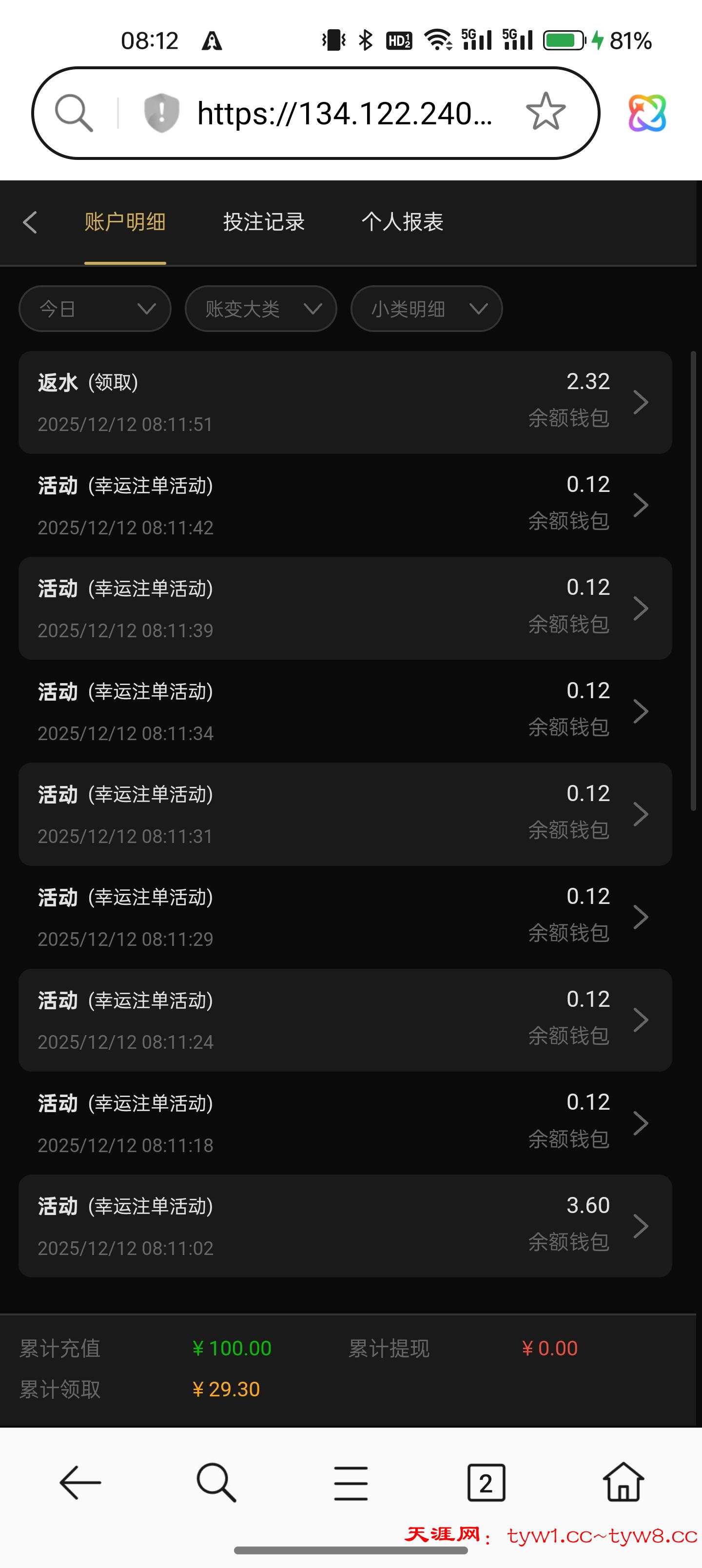View the open browser tabs
This screenshot has width=702, height=1568.
click(x=486, y=1483)
